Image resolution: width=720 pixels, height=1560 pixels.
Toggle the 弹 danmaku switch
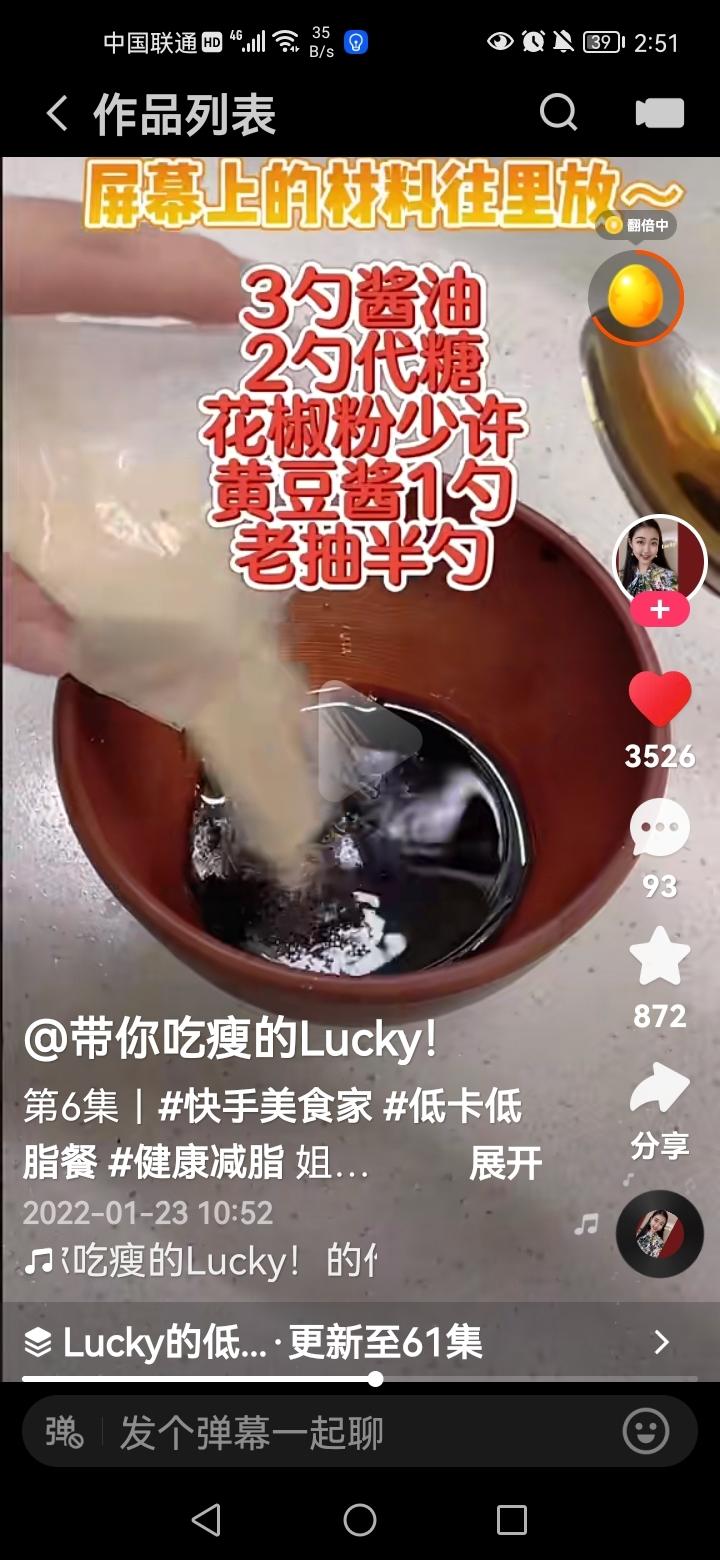(x=64, y=1433)
